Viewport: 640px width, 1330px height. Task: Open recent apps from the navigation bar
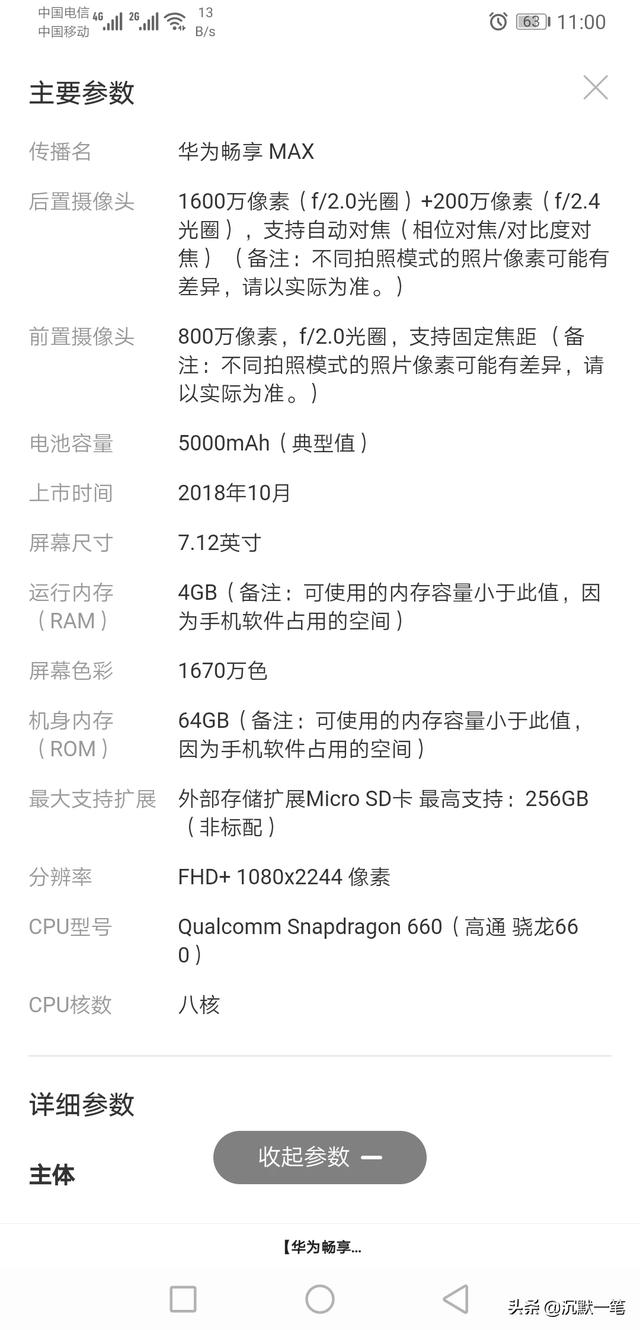click(183, 1298)
